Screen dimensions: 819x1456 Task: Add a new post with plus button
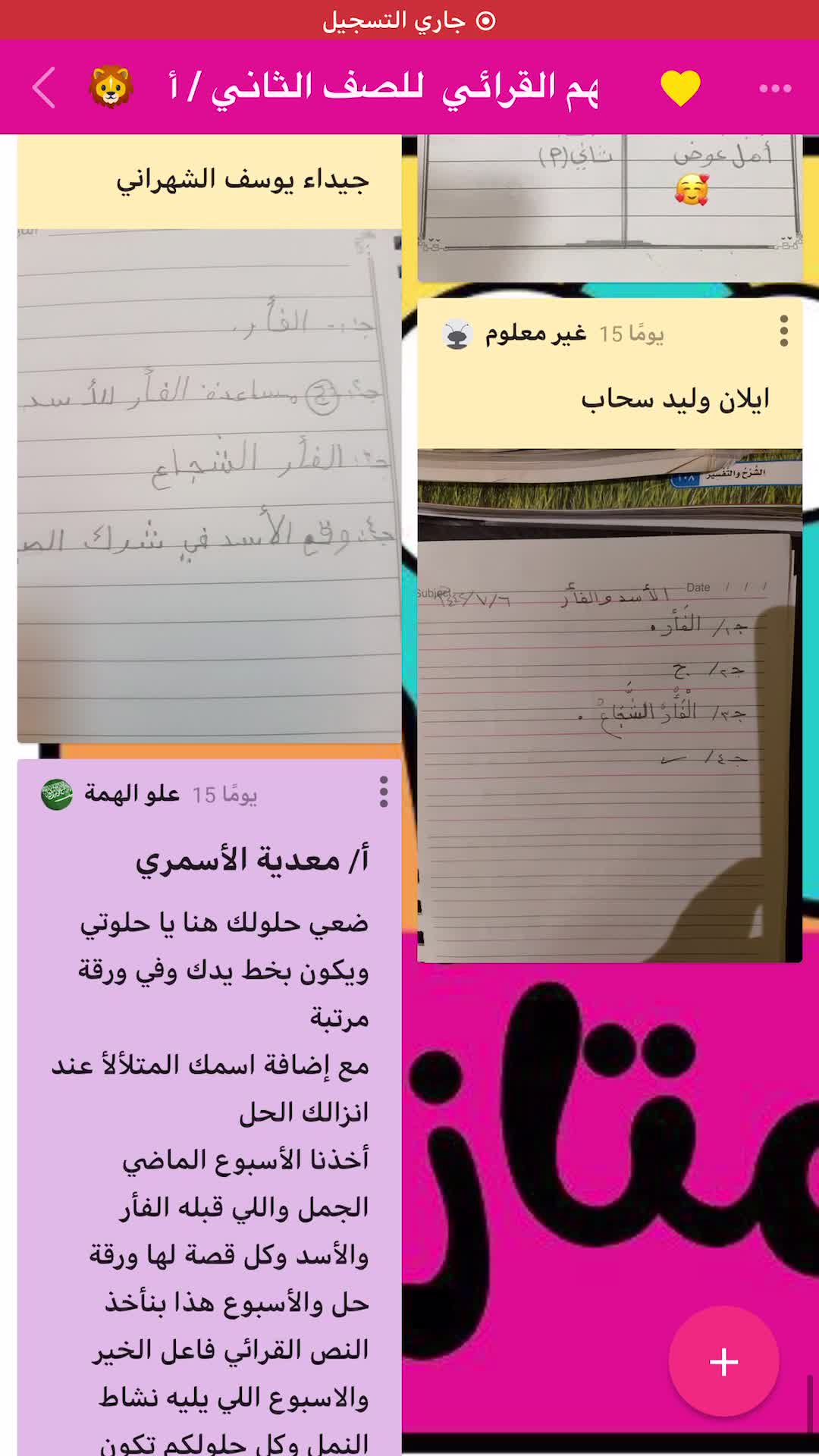click(x=723, y=1362)
